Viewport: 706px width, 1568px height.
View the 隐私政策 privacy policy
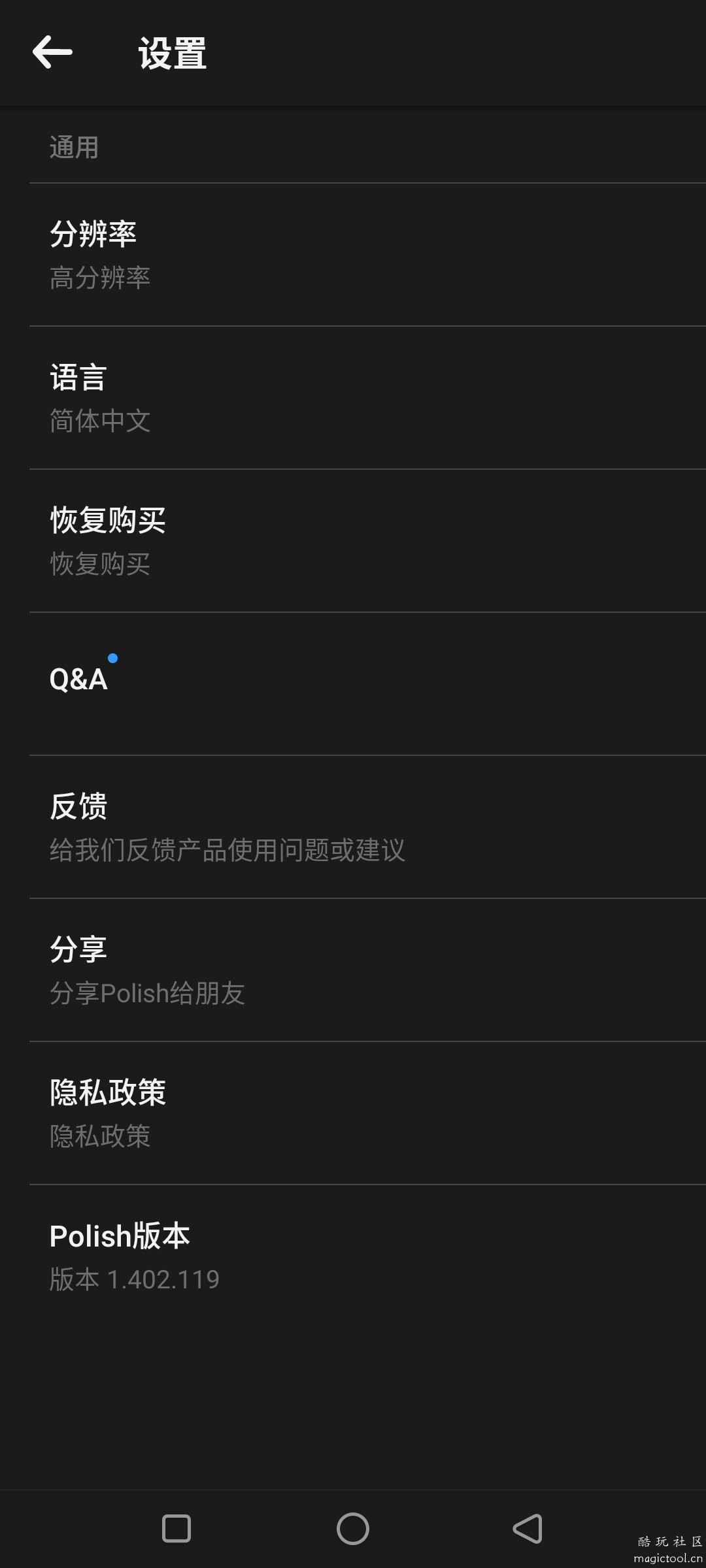coord(353,1113)
